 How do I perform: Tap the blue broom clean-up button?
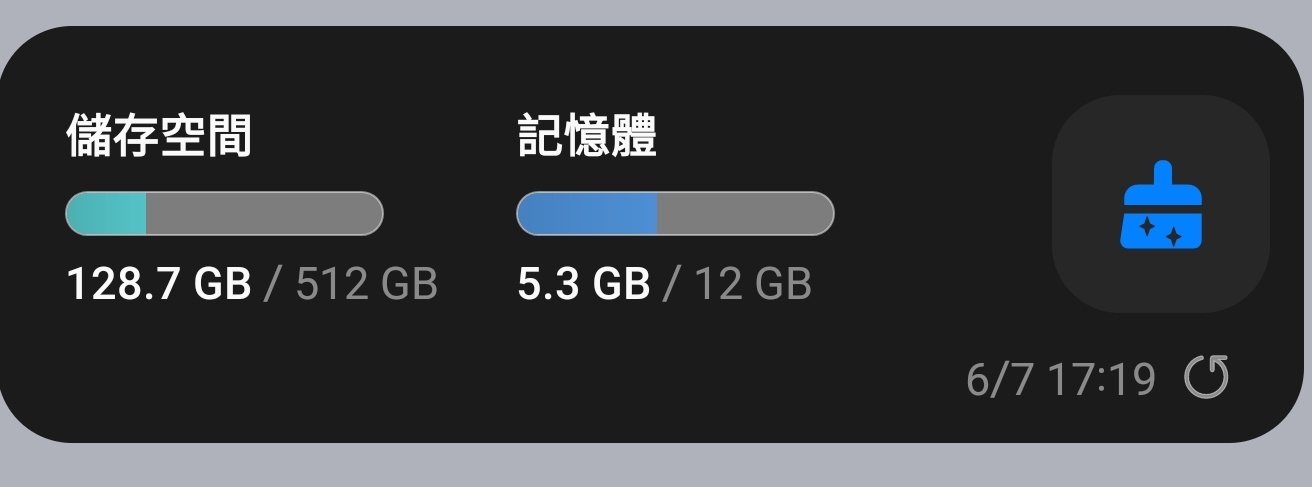(1160, 205)
